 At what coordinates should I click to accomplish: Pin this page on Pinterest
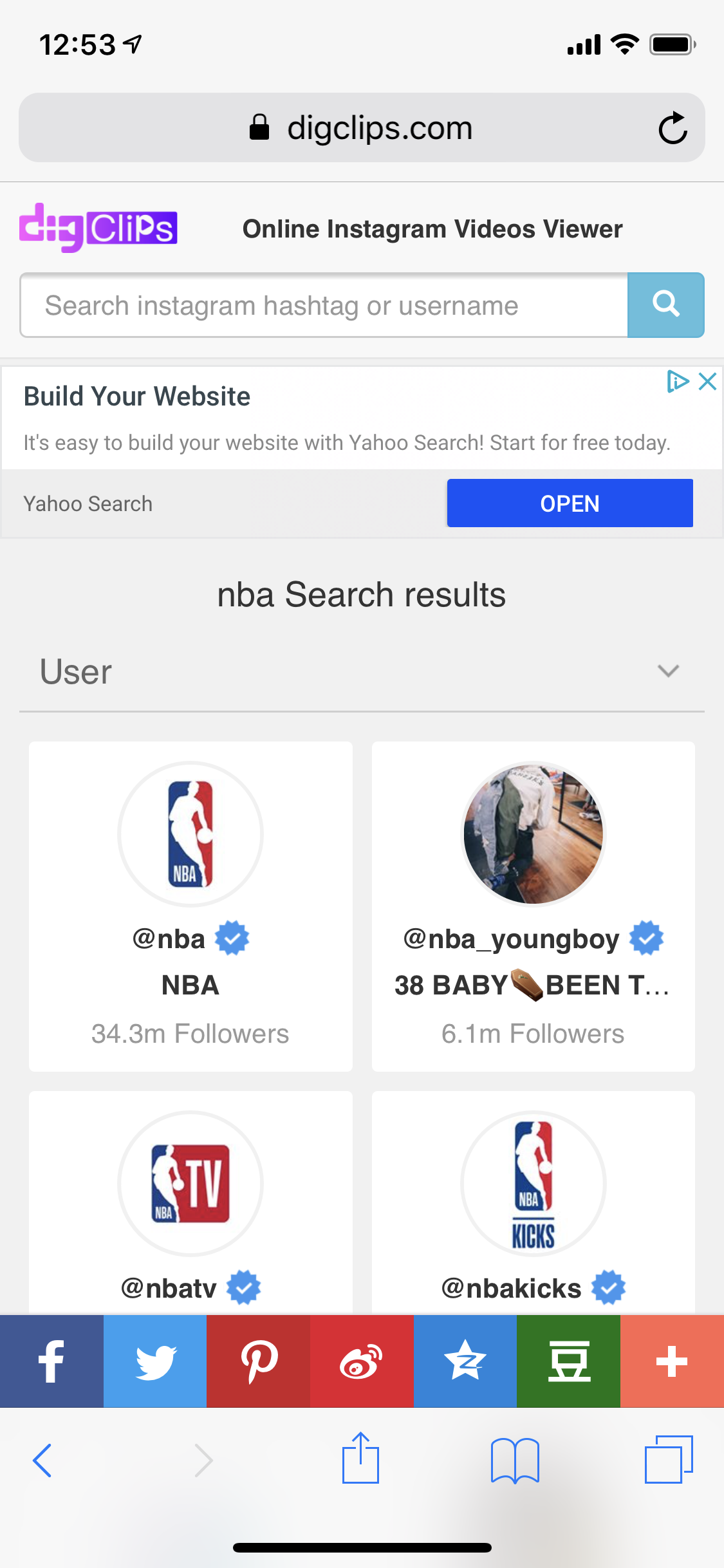pos(258,1361)
